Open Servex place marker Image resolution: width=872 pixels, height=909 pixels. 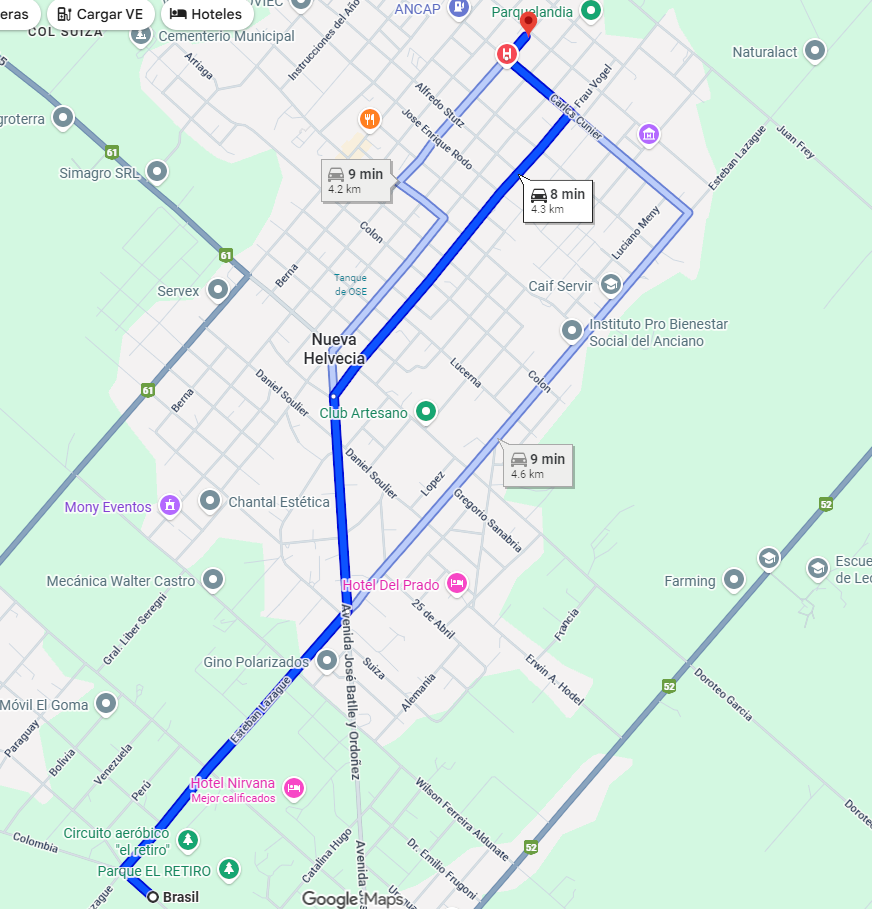[216, 290]
